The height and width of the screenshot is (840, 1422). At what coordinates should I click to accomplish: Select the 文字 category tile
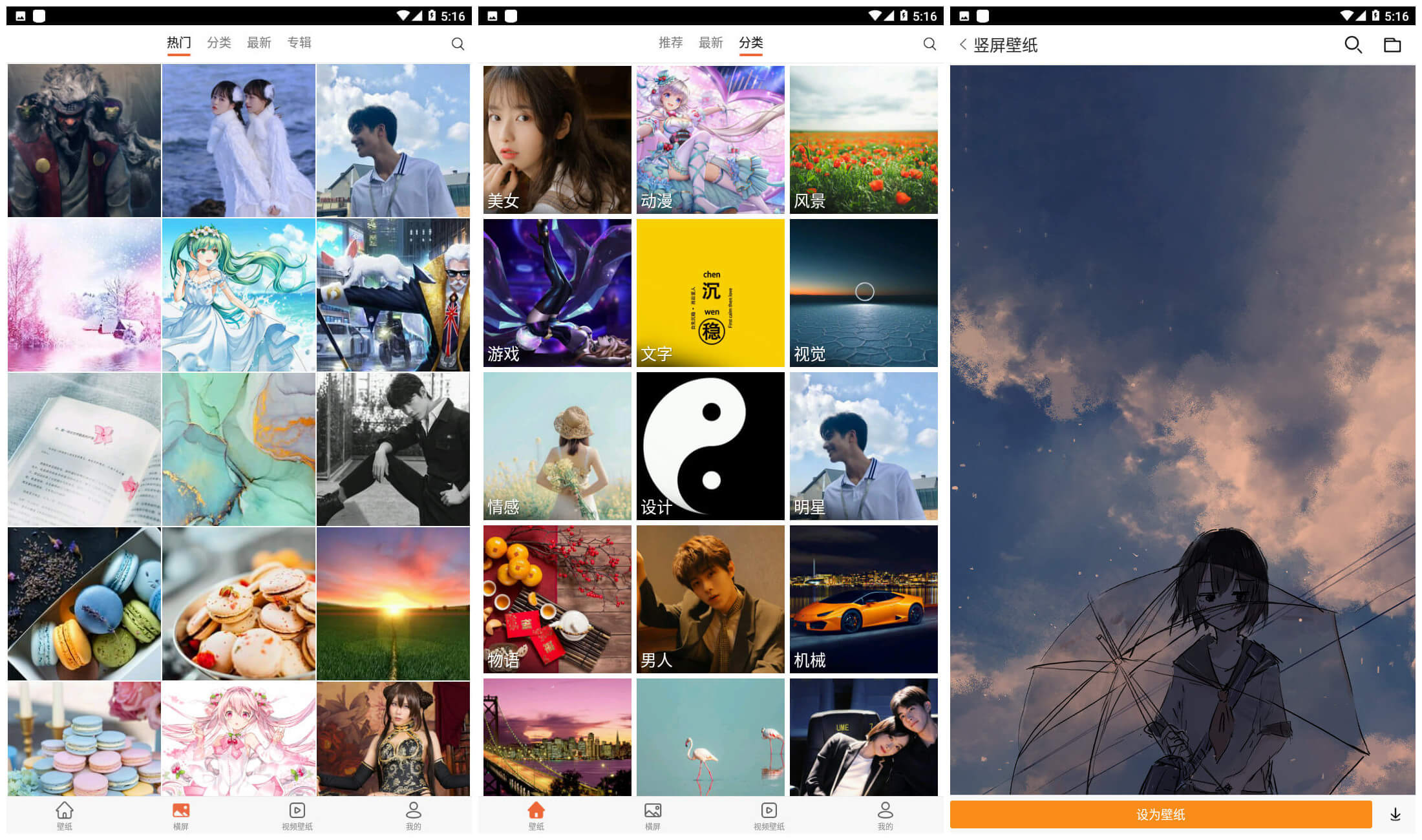pyautogui.click(x=710, y=293)
